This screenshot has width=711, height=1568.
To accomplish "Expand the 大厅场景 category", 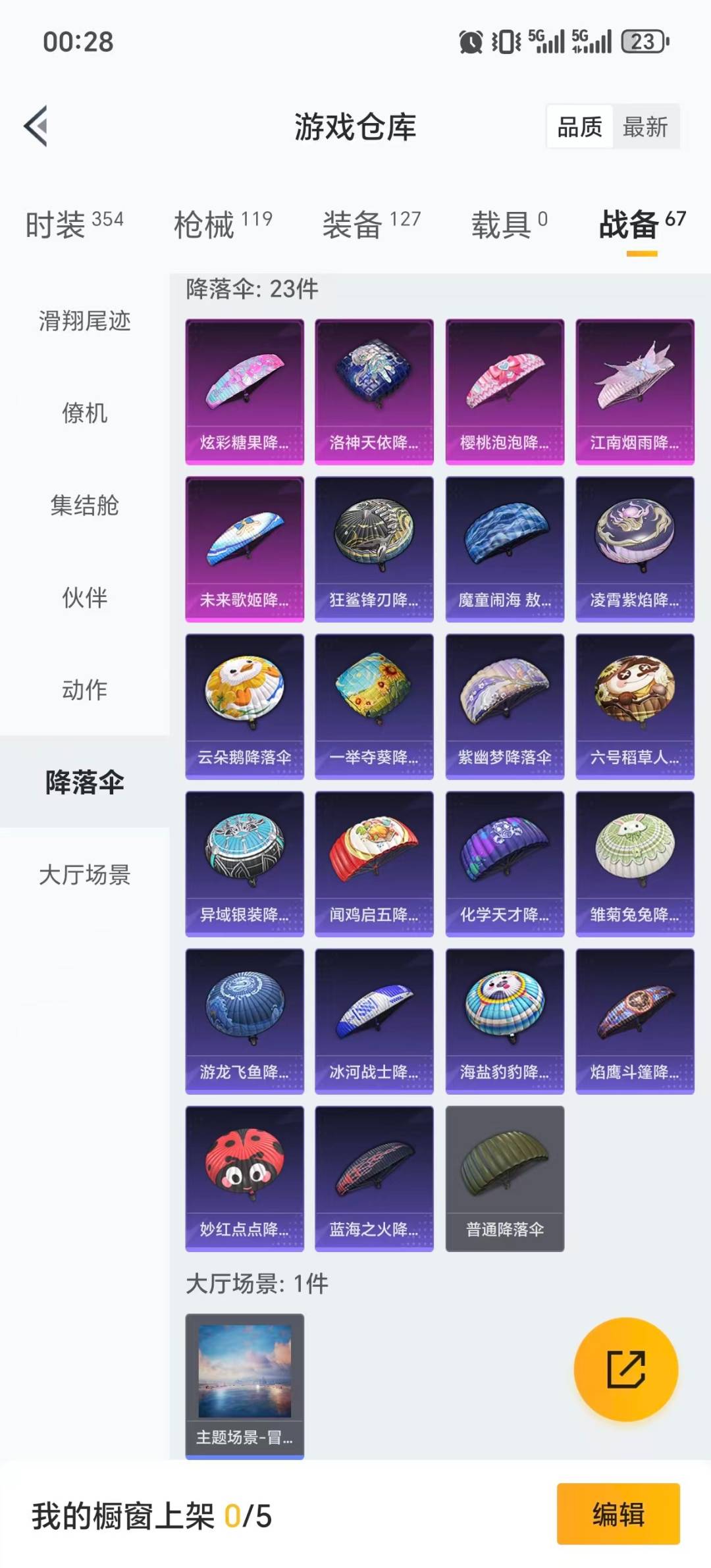I will coord(85,875).
